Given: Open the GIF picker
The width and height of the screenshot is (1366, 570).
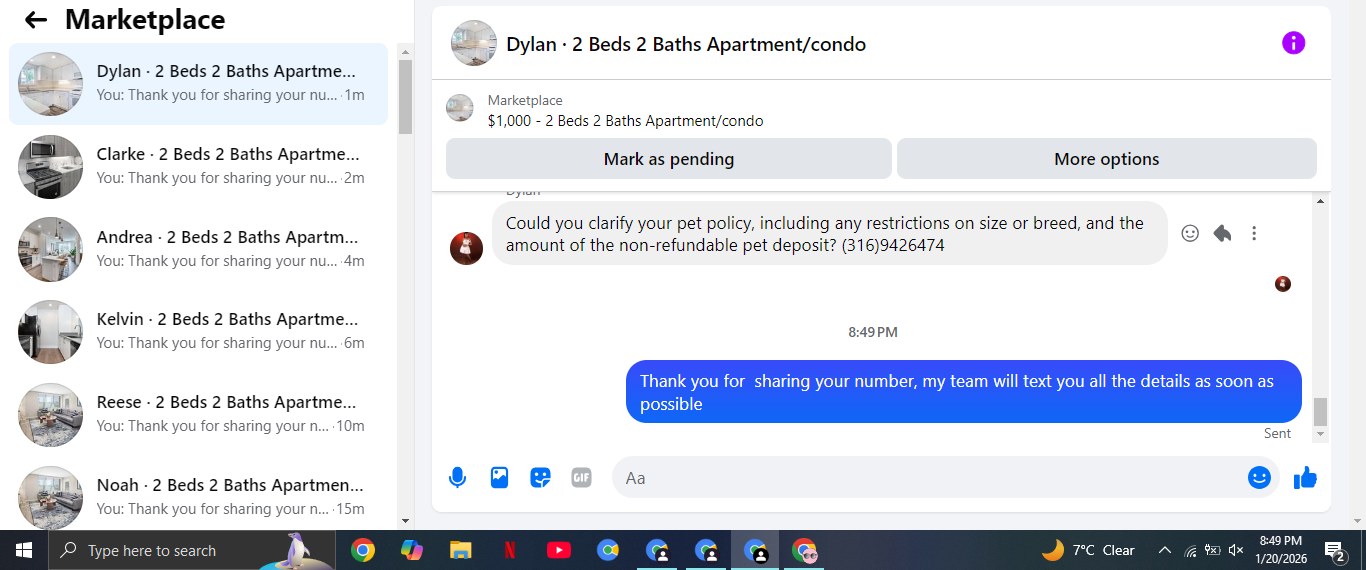Looking at the screenshot, I should click(x=582, y=478).
